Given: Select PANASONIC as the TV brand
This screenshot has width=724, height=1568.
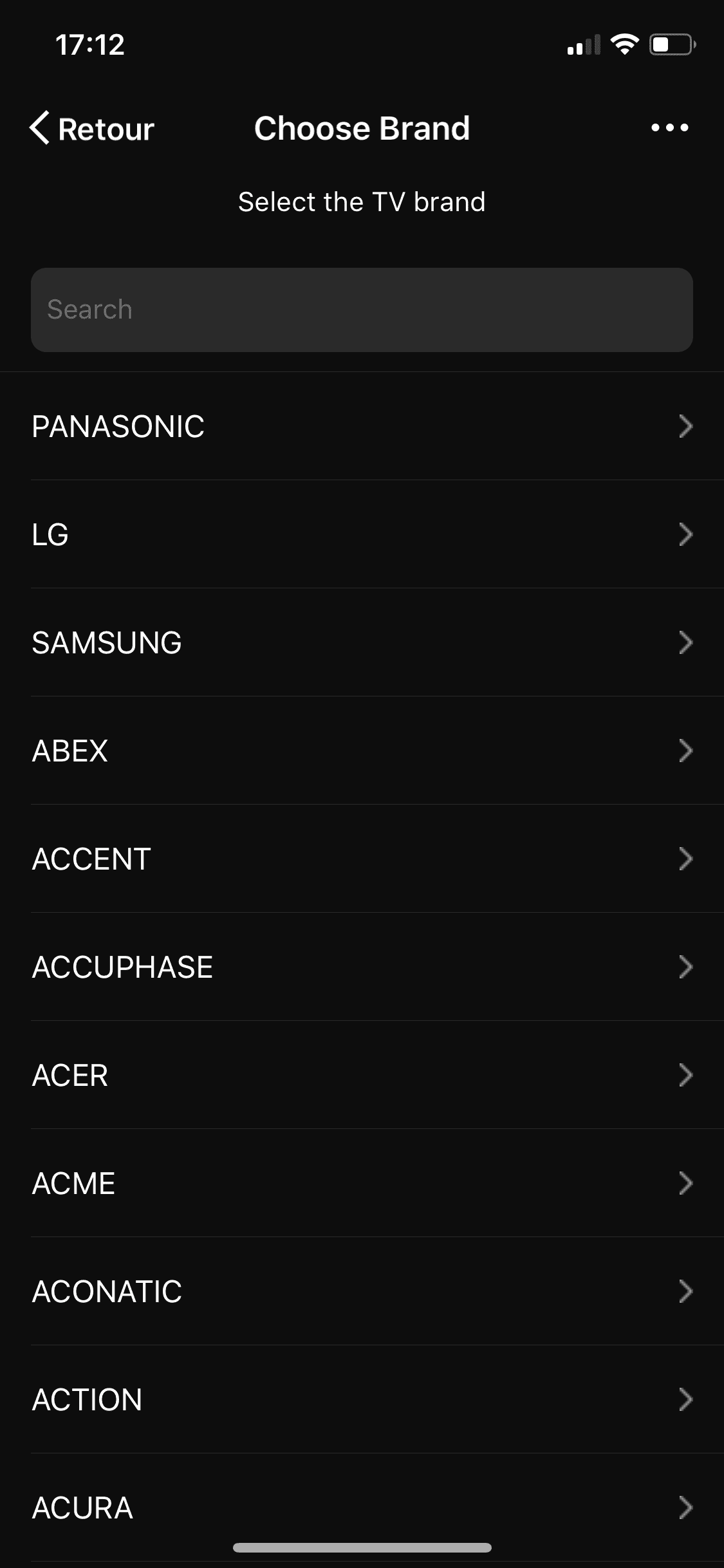Looking at the screenshot, I should pos(362,426).
